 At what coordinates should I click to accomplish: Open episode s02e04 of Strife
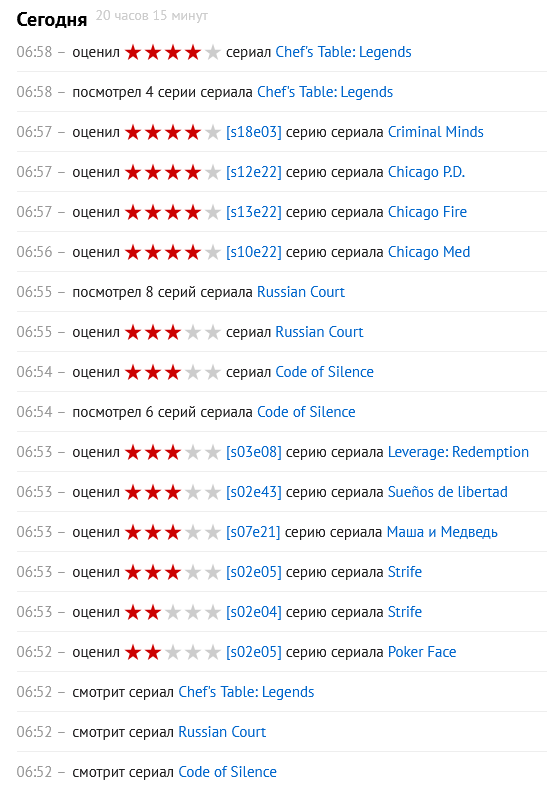pos(254,612)
